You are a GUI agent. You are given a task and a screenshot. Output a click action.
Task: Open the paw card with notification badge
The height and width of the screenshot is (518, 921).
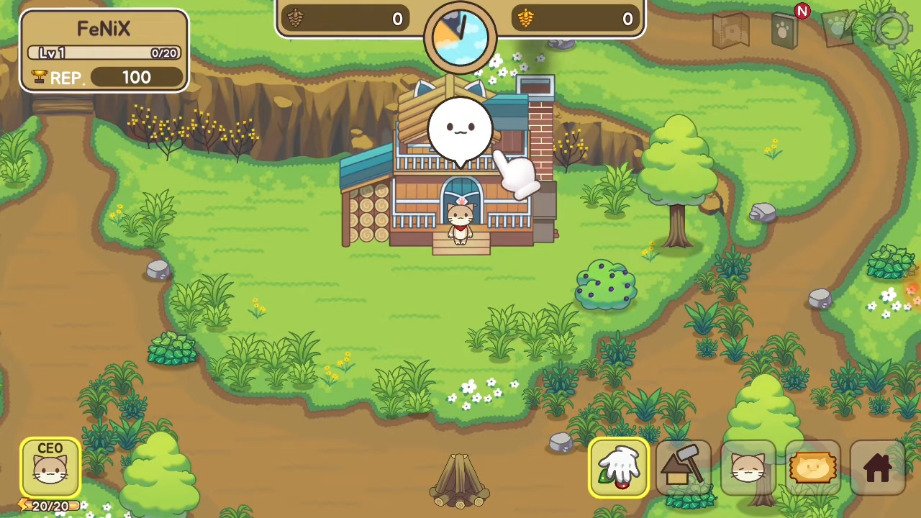tap(785, 29)
